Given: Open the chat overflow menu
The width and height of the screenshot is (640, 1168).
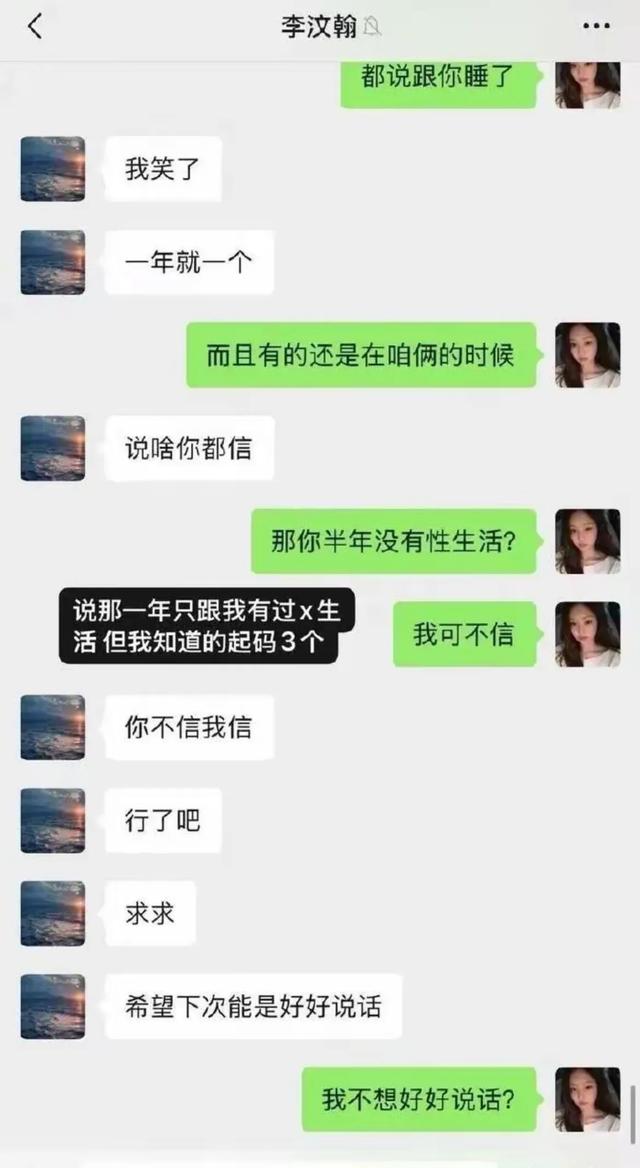Looking at the screenshot, I should [x=596, y=27].
